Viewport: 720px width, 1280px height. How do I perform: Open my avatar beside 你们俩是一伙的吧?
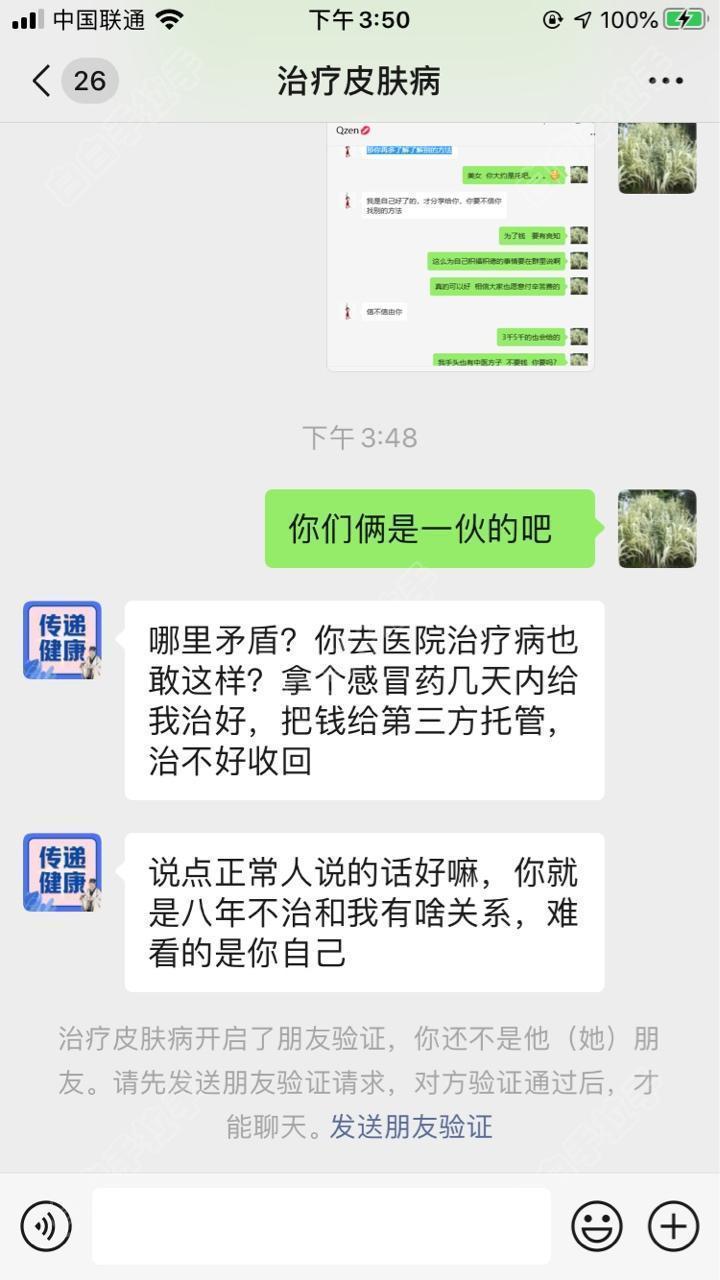tap(657, 529)
